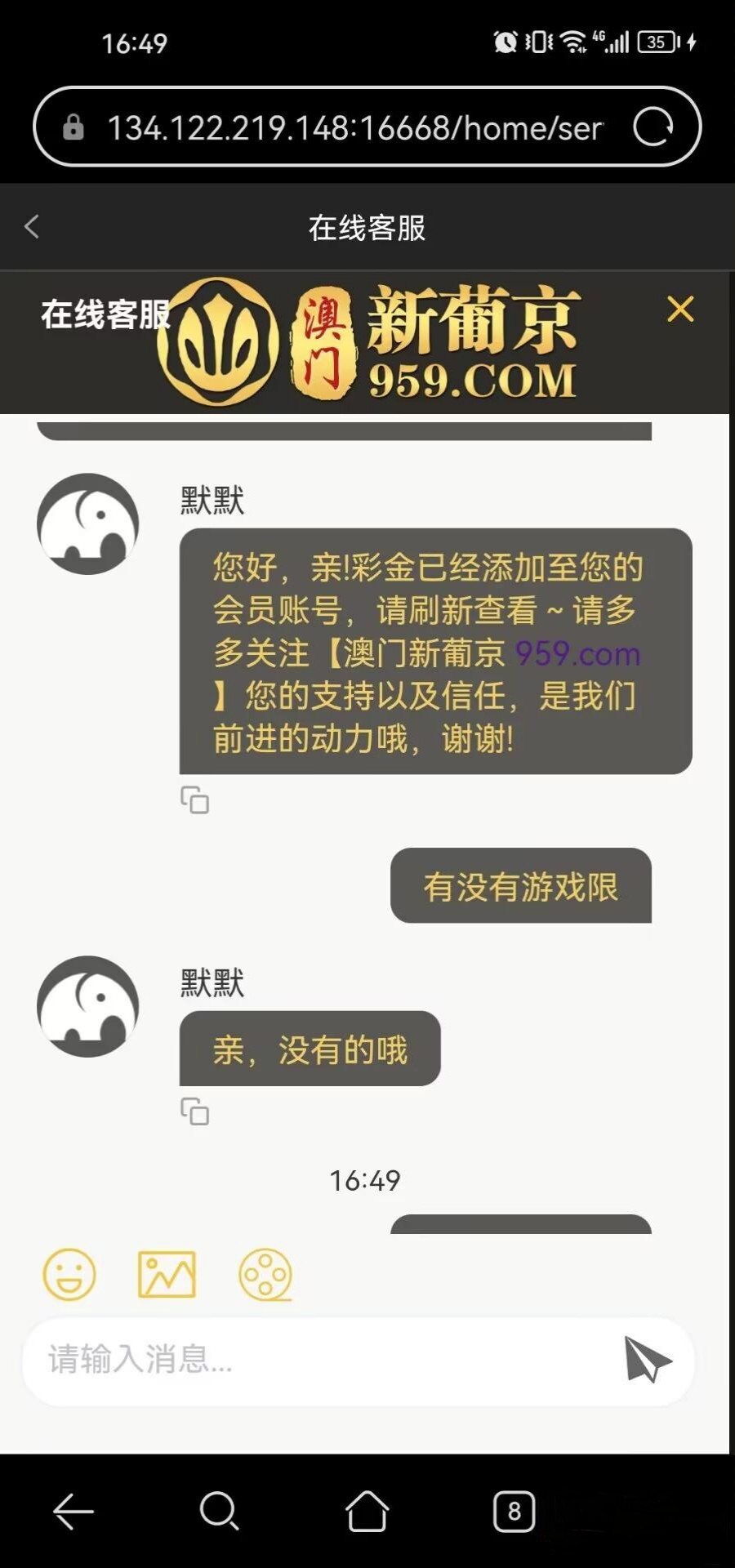Navigate back with the browser bottom arrow
The height and width of the screenshot is (1568, 735).
tap(73, 1512)
